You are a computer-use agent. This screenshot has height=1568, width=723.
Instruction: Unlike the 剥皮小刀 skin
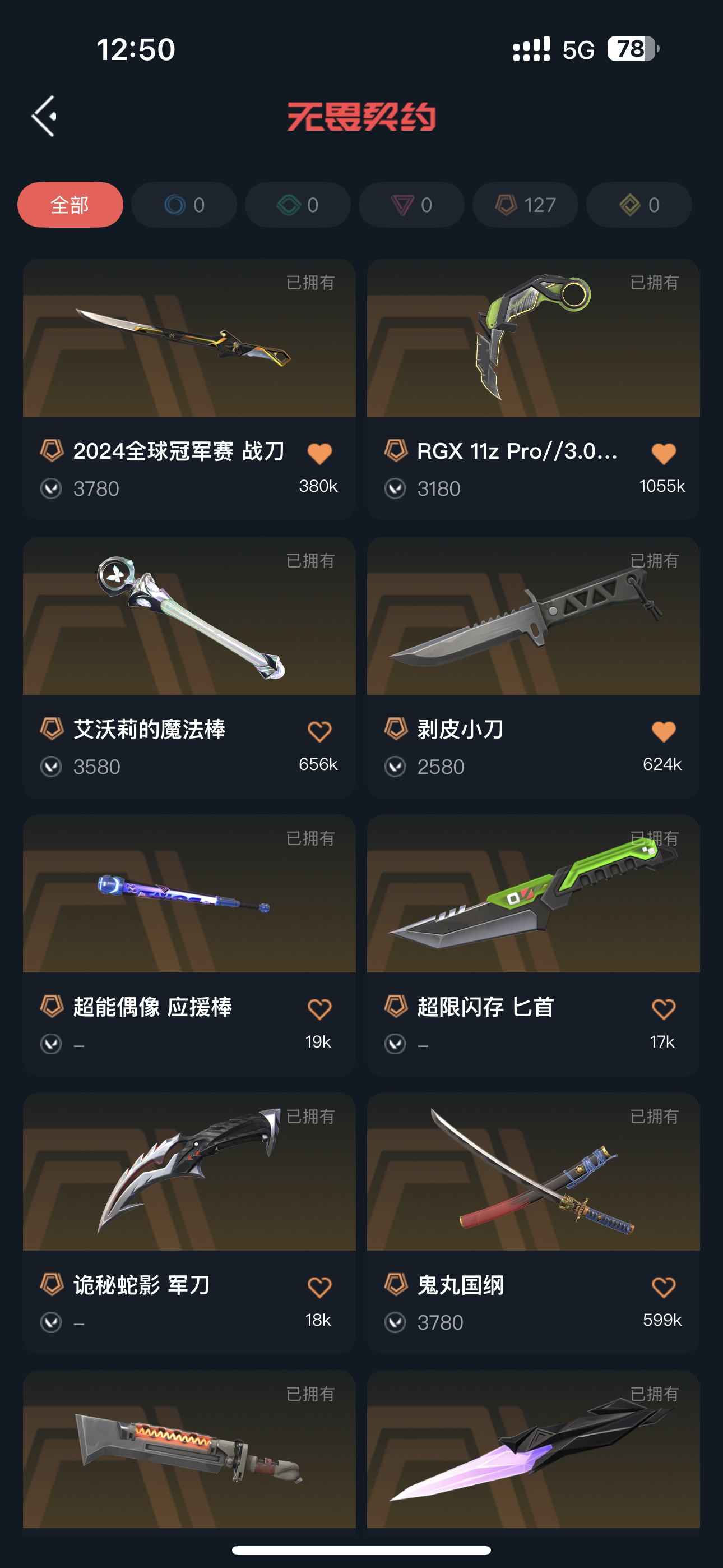[662, 731]
